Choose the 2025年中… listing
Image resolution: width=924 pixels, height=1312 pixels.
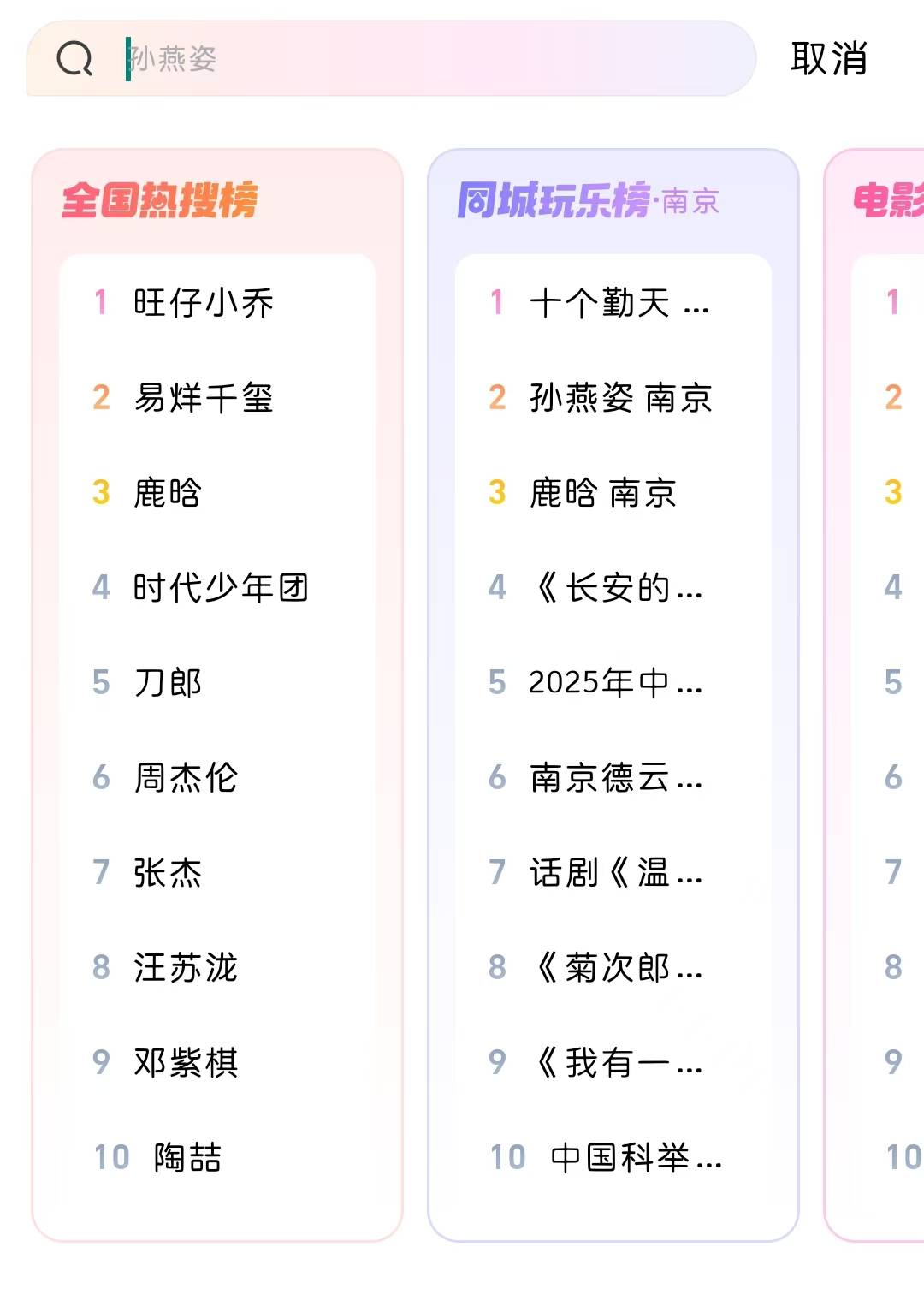pos(614,682)
